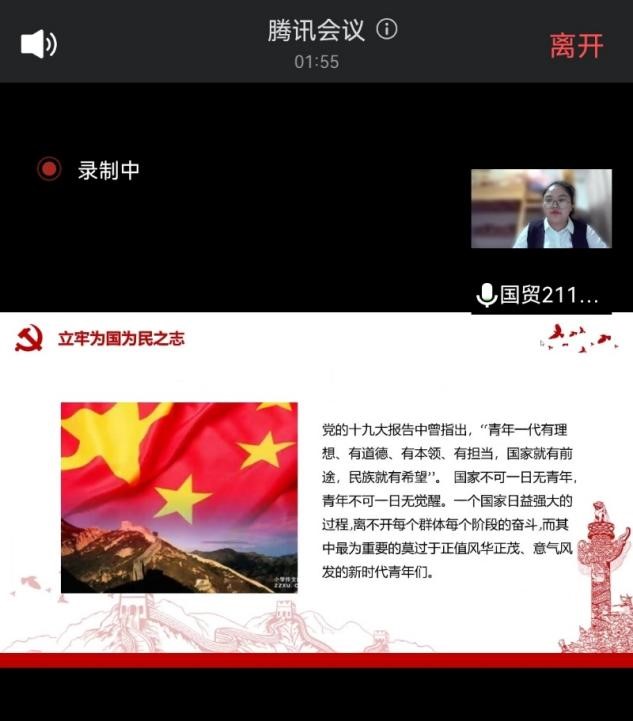Open the participant video thumbnail 国贸211
Viewport: 633px width, 721px height.
tap(541, 209)
